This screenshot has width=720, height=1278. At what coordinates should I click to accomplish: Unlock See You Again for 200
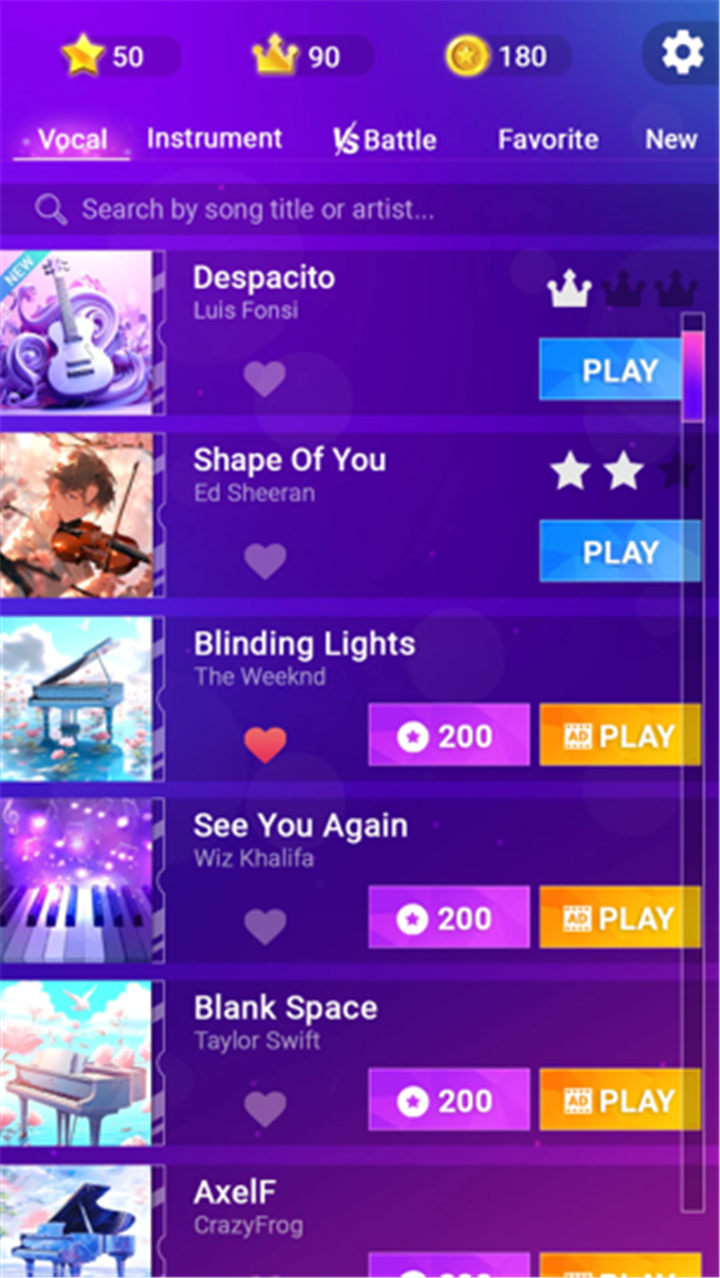[x=449, y=918]
